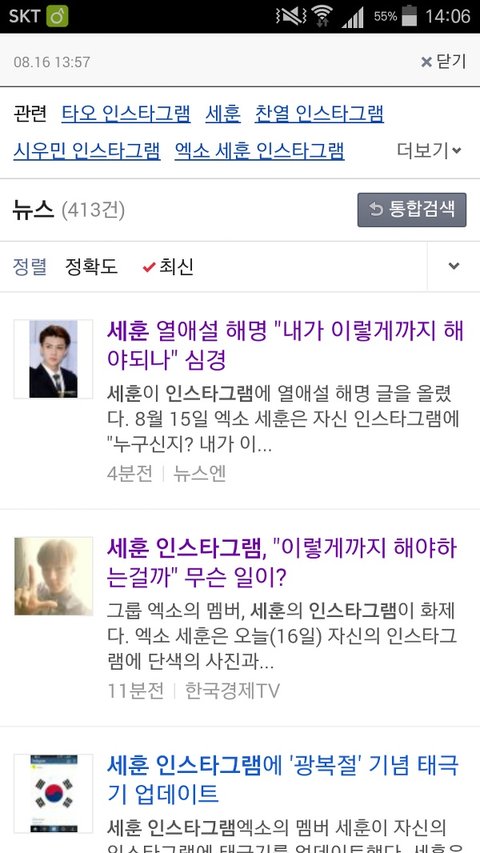480x853 pixels.
Task: Open article 세훈 열애설 해명
Action: (x=285, y=345)
